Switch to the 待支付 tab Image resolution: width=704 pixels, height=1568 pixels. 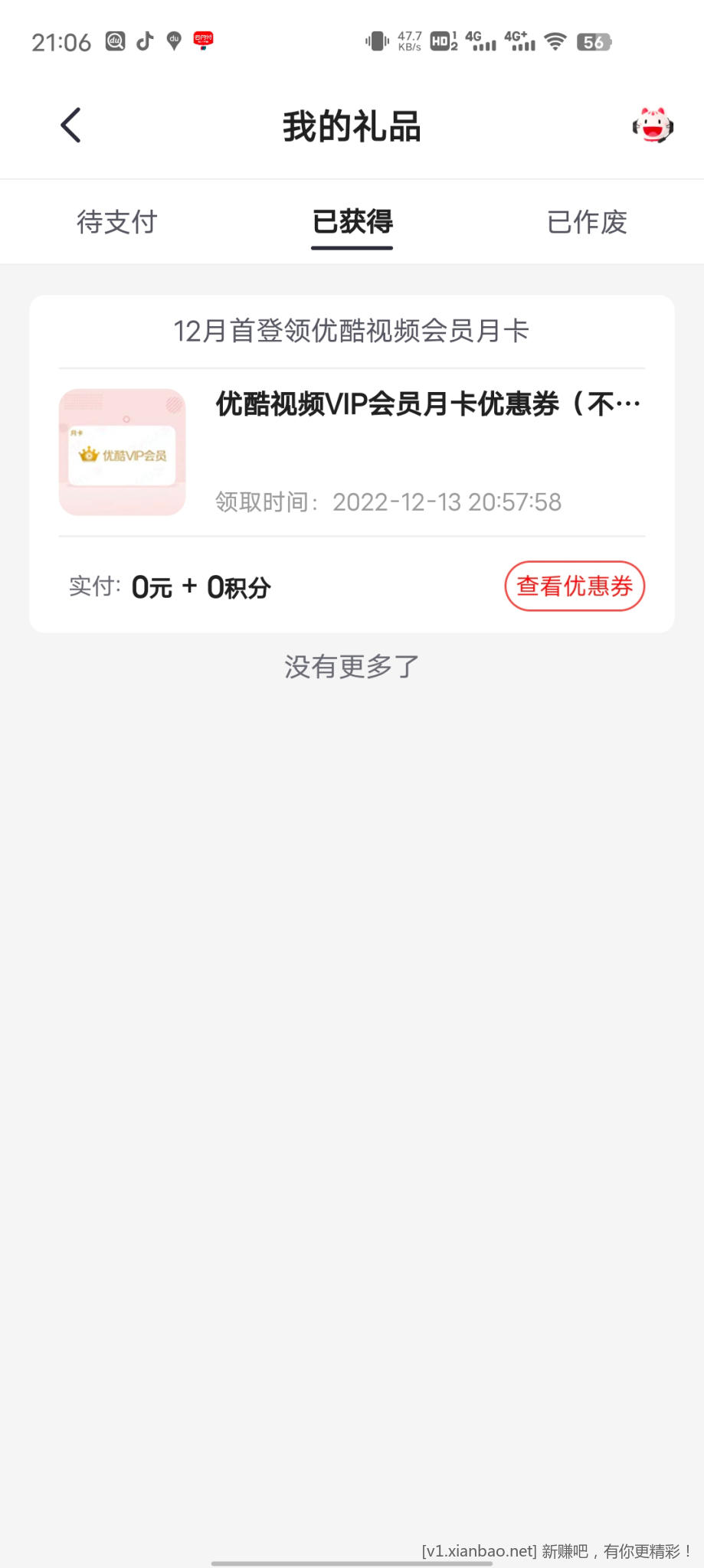[117, 222]
